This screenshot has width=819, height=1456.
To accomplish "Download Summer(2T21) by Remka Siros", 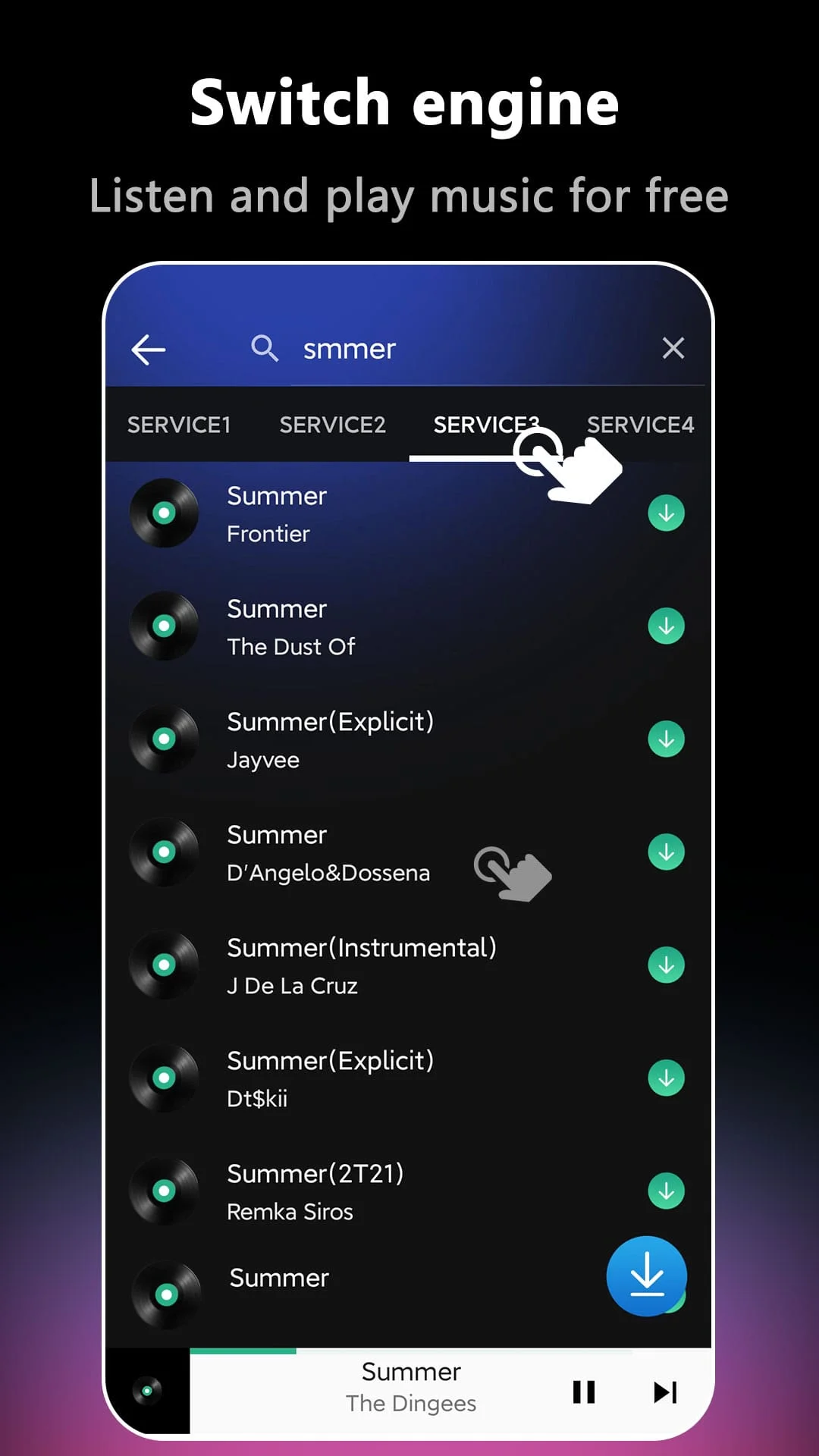I will (666, 1191).
